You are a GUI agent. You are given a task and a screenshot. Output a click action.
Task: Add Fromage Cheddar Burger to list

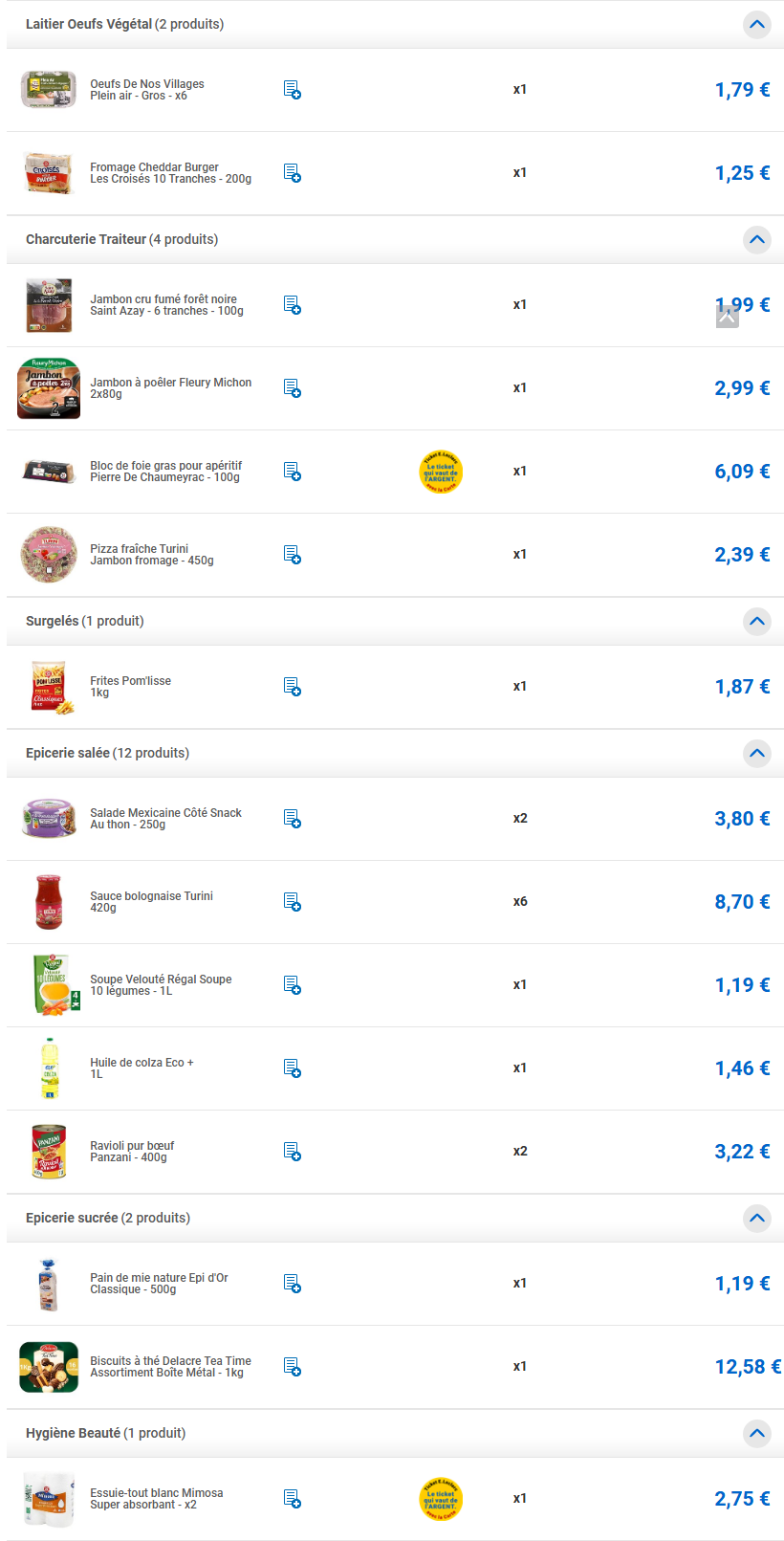(x=293, y=173)
